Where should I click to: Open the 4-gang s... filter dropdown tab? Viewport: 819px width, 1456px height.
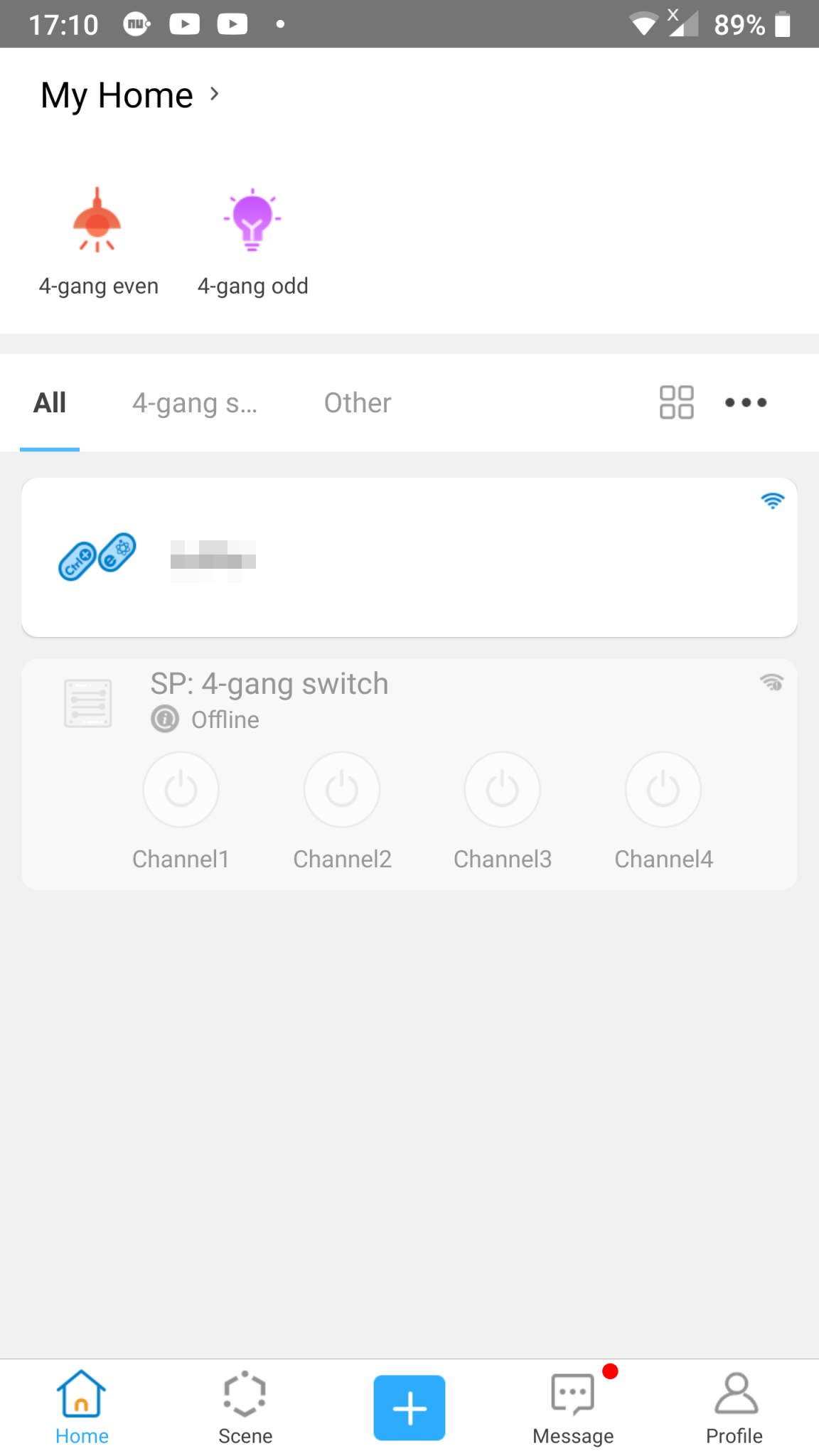195,402
